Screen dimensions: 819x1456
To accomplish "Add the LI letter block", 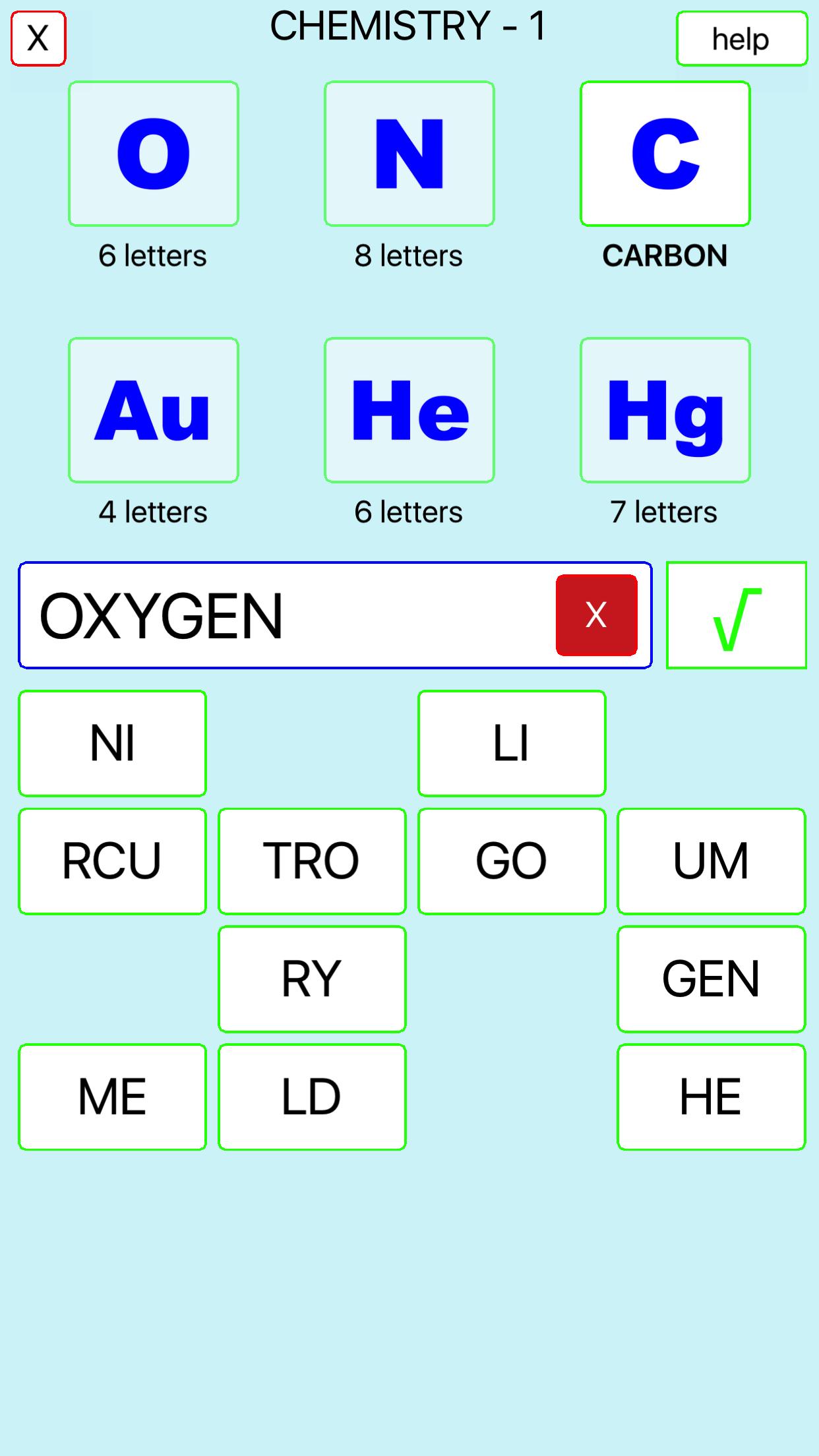I will (x=512, y=743).
